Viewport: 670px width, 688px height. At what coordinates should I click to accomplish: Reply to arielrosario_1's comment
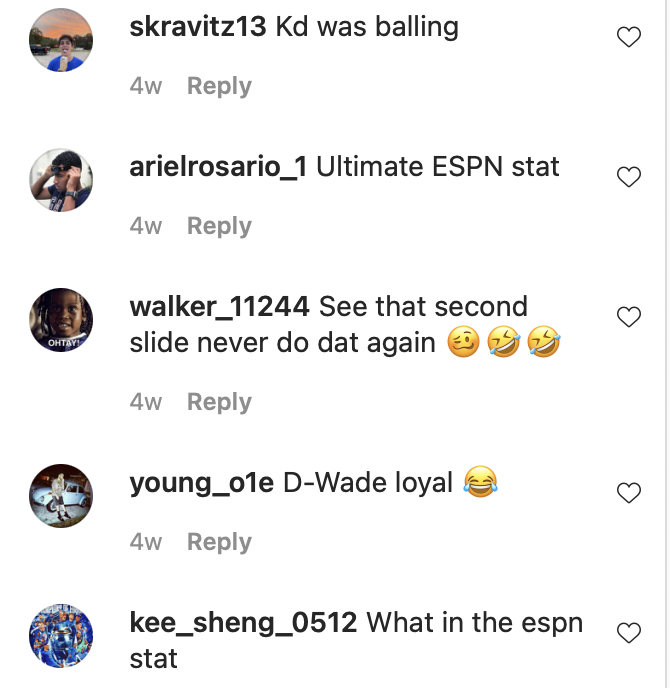[219, 226]
